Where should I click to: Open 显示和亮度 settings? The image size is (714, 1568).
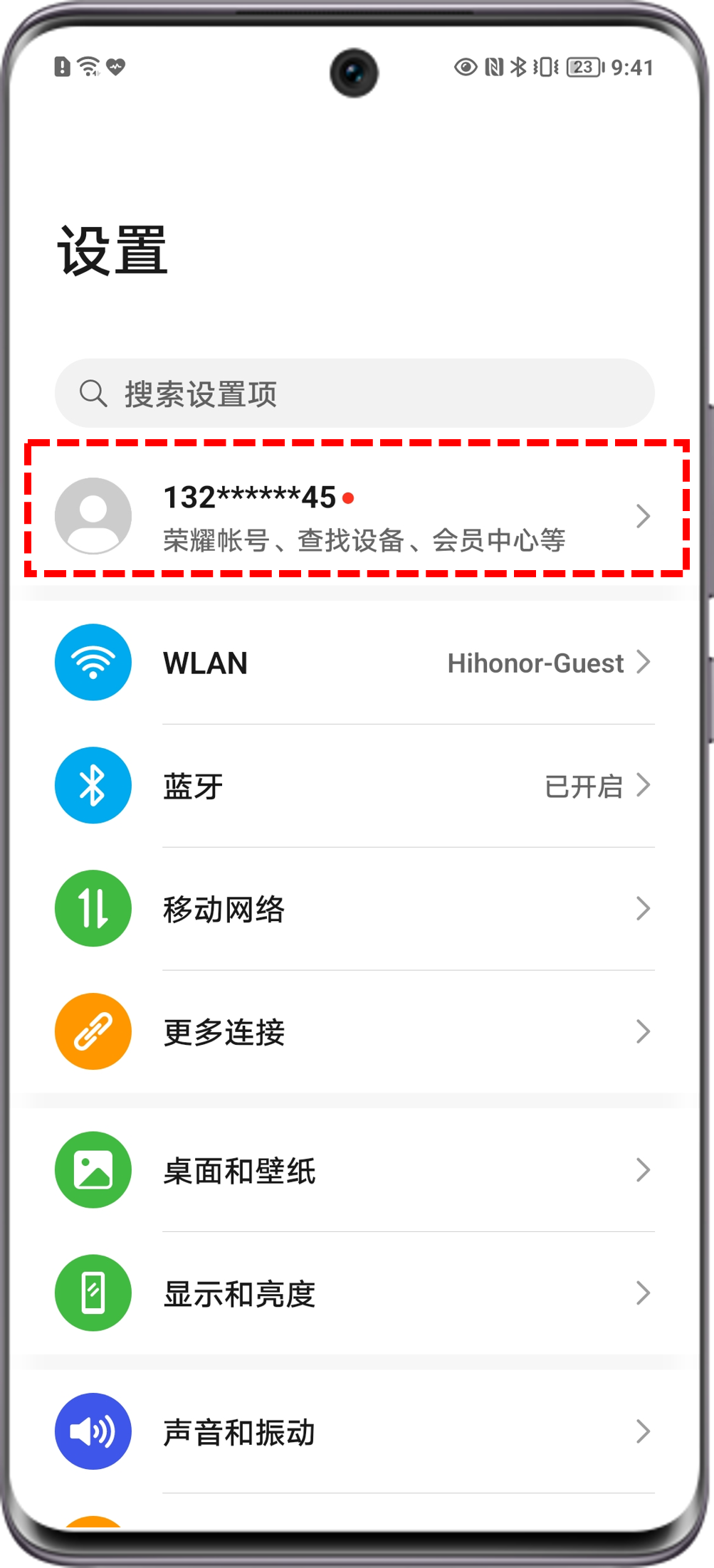[x=355, y=1294]
